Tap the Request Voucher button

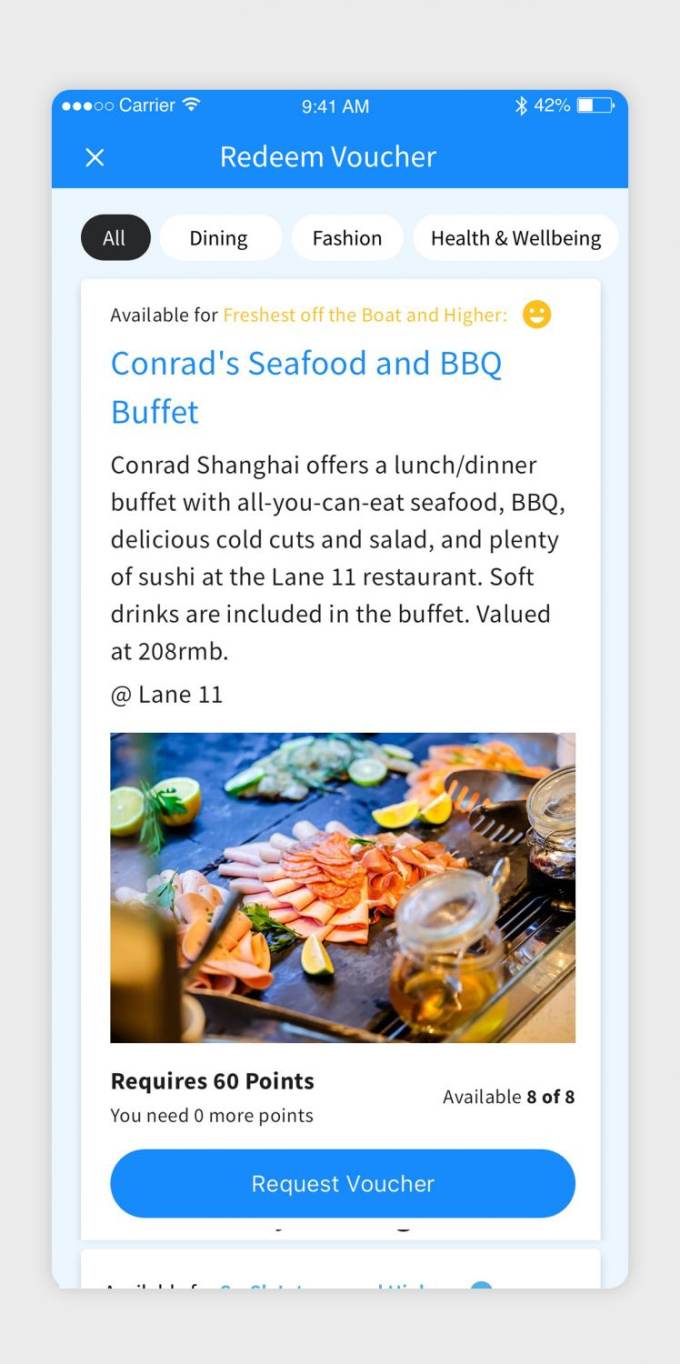342,1183
